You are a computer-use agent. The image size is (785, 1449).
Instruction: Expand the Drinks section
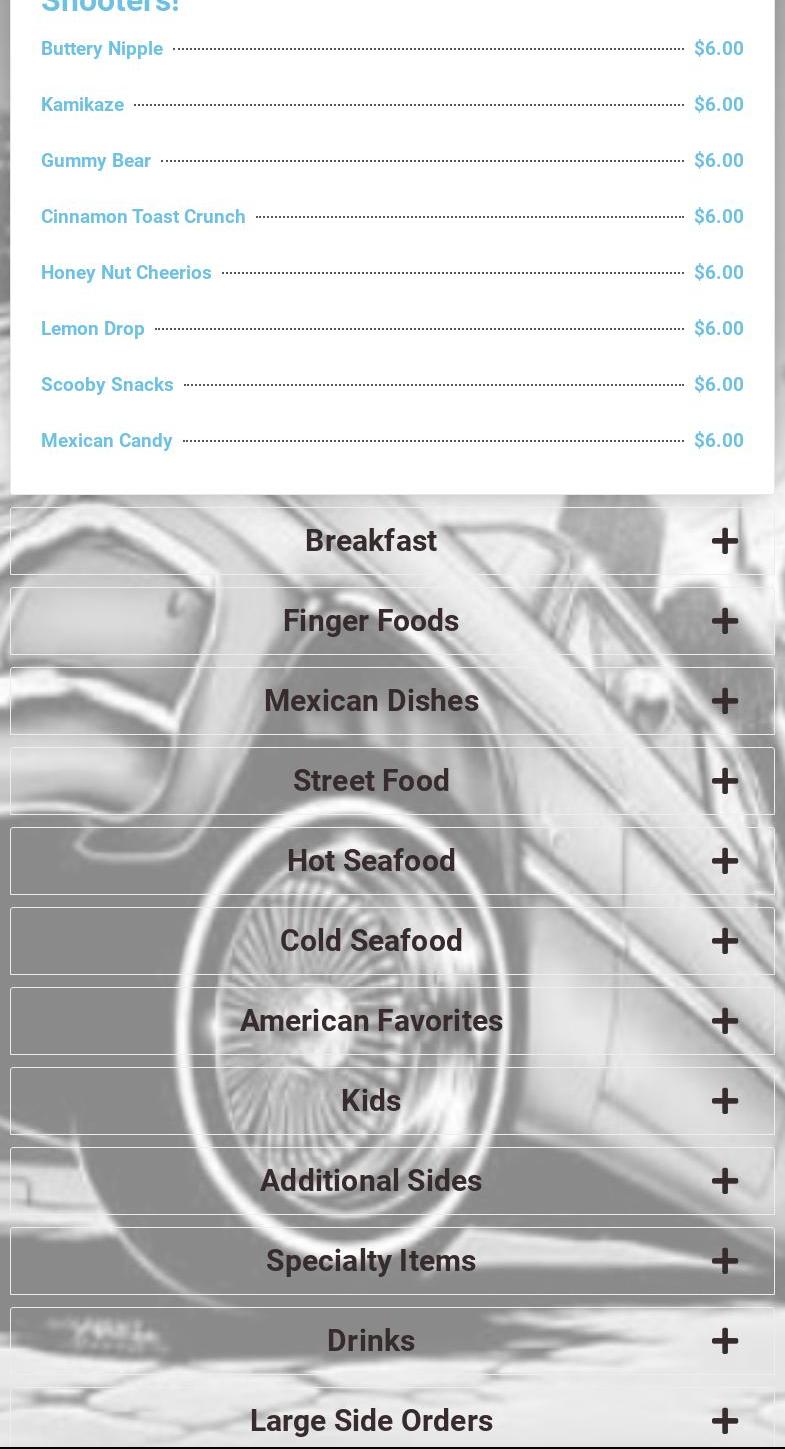coord(371,1341)
